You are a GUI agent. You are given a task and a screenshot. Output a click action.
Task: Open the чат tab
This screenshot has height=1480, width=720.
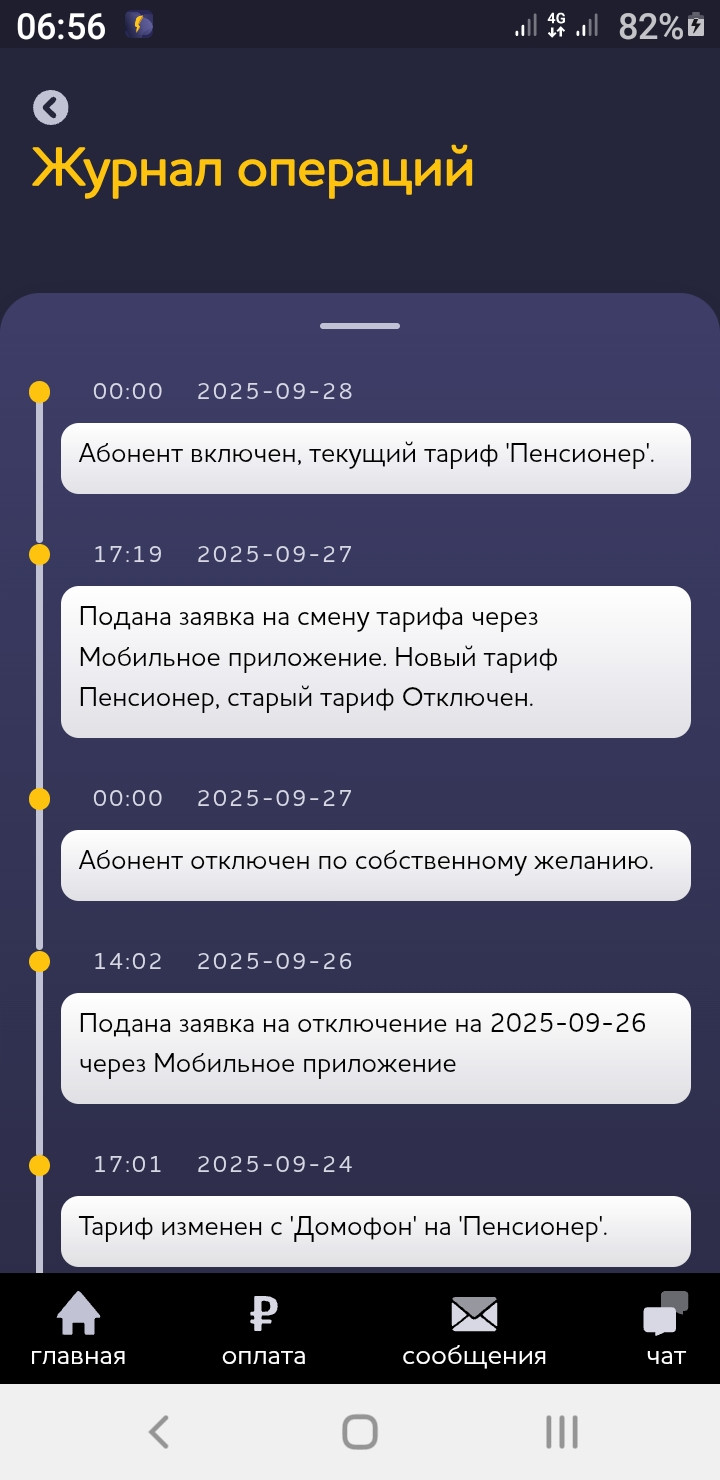(665, 1329)
